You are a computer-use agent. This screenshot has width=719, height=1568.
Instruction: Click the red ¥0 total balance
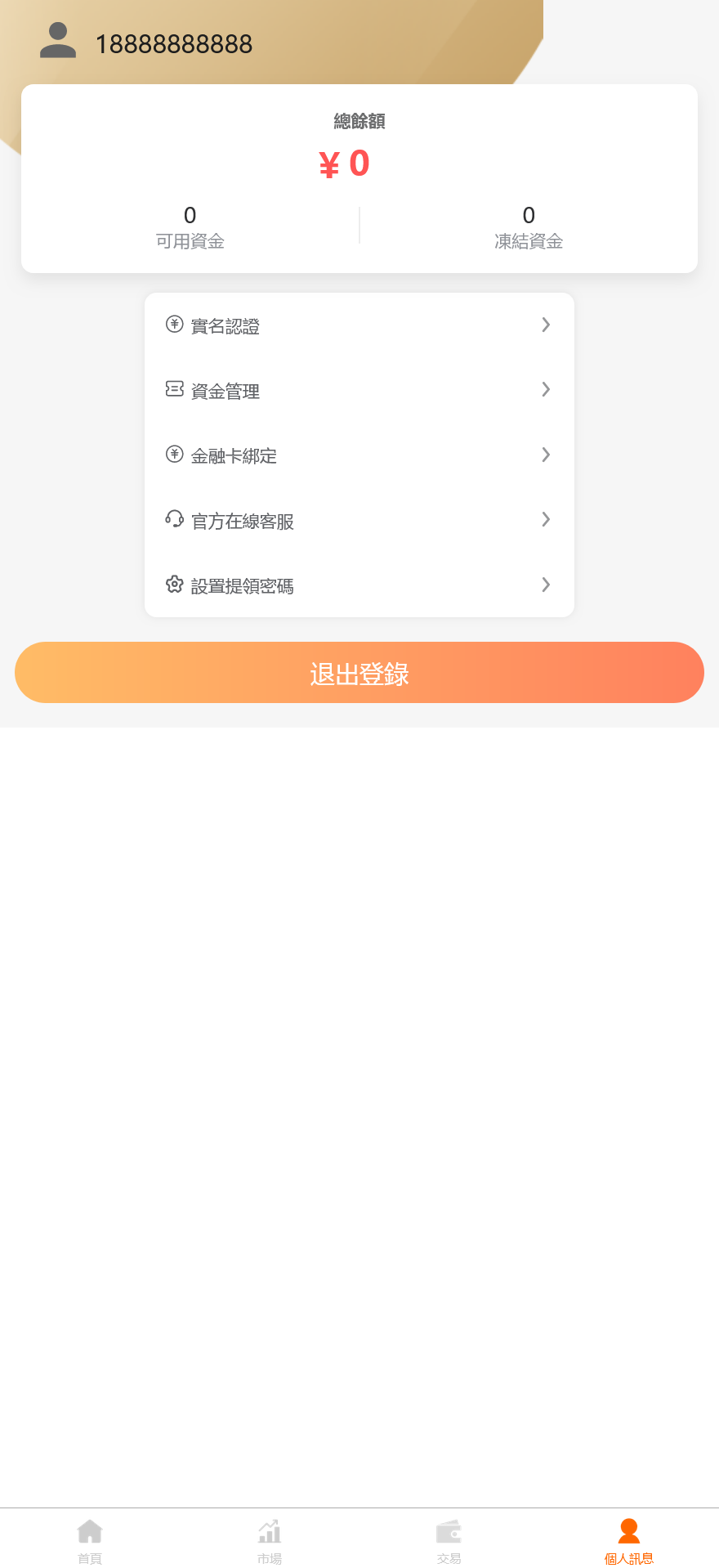coord(344,164)
